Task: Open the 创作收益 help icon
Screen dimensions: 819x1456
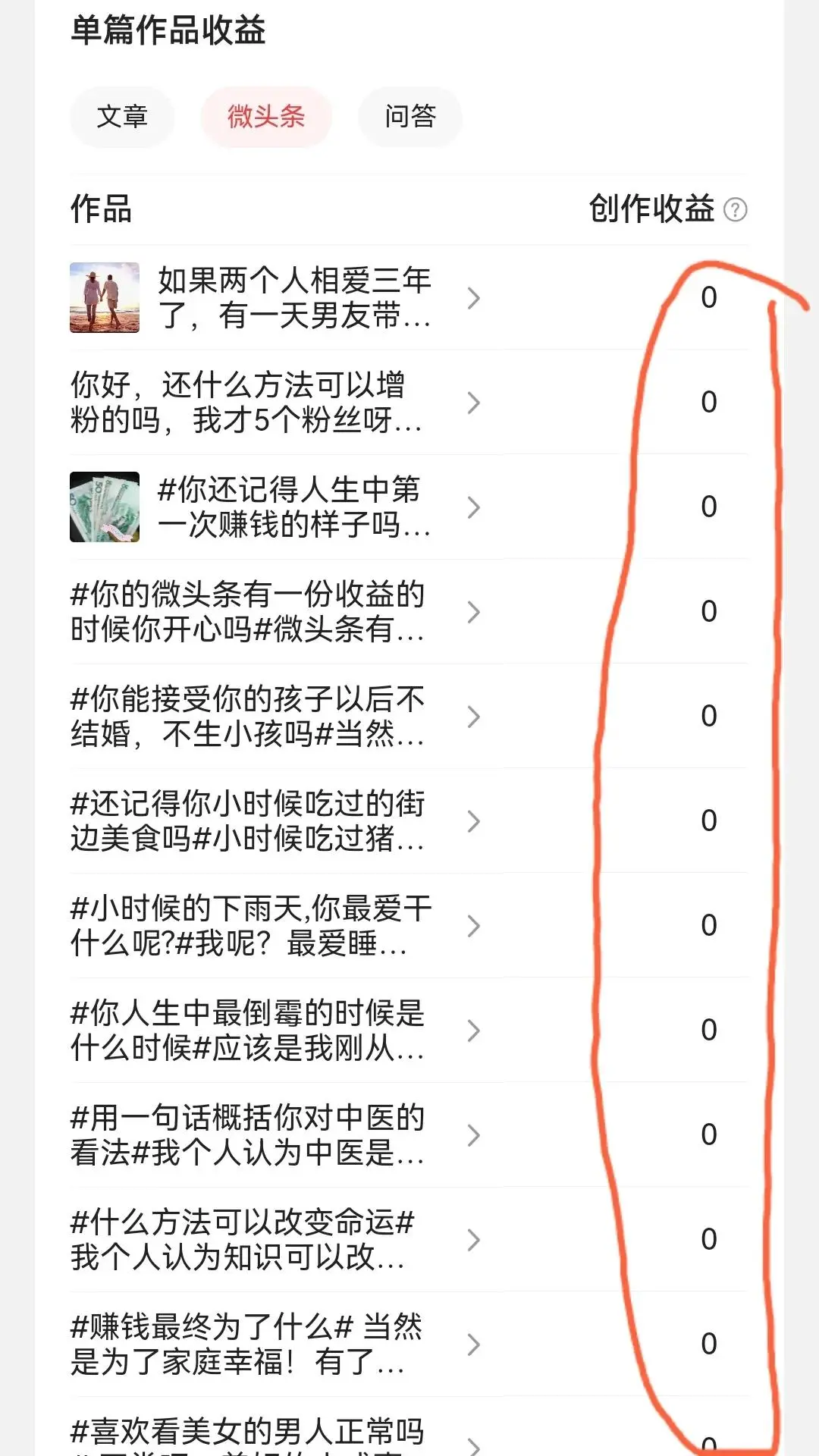Action: [x=735, y=209]
